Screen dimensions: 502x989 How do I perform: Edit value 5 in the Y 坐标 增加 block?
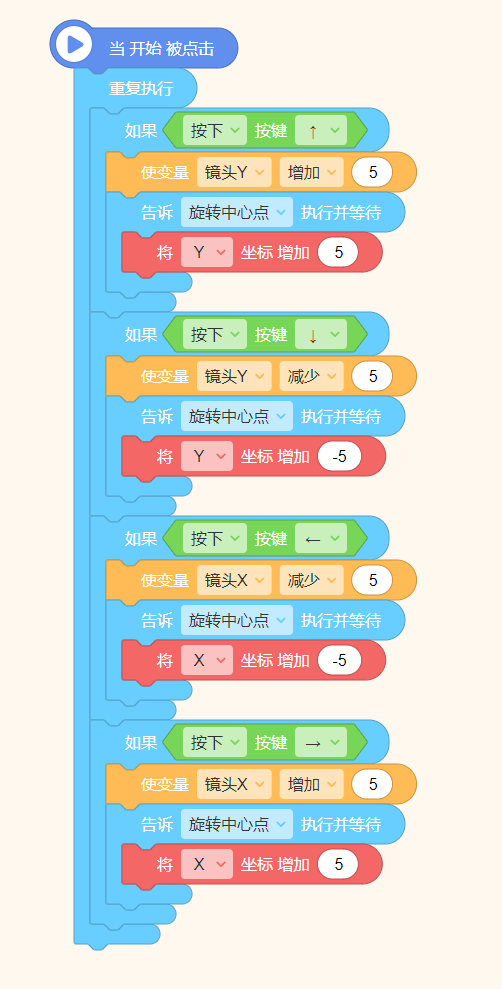point(338,252)
